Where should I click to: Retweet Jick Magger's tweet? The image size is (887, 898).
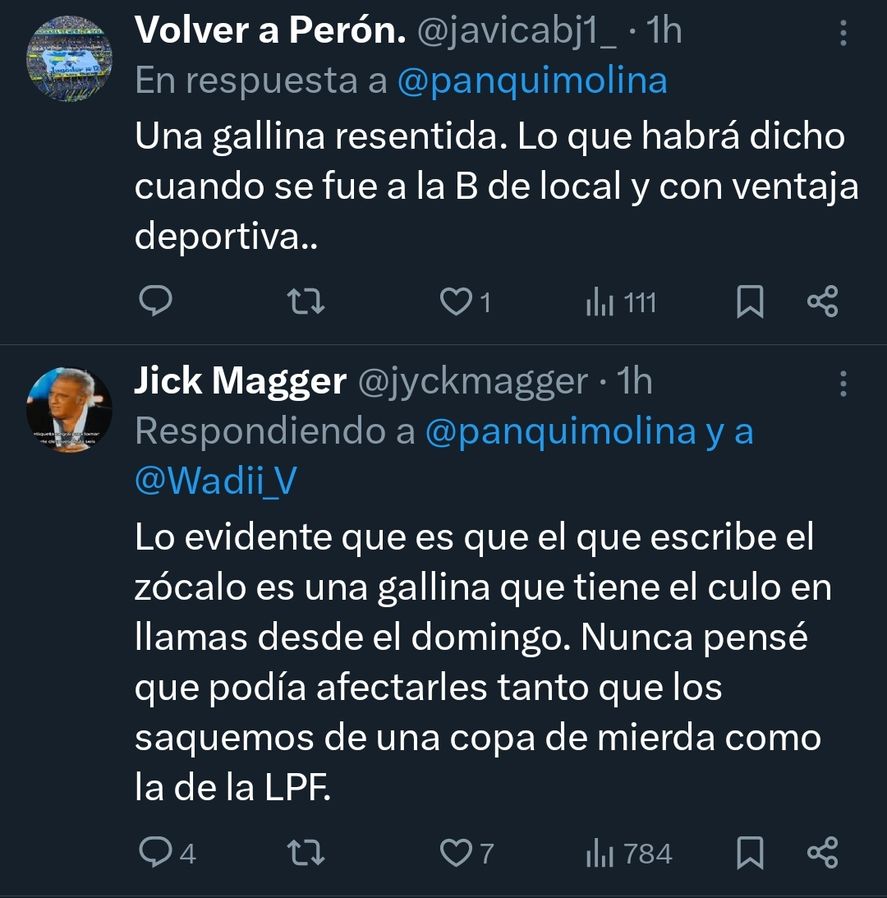[304, 853]
